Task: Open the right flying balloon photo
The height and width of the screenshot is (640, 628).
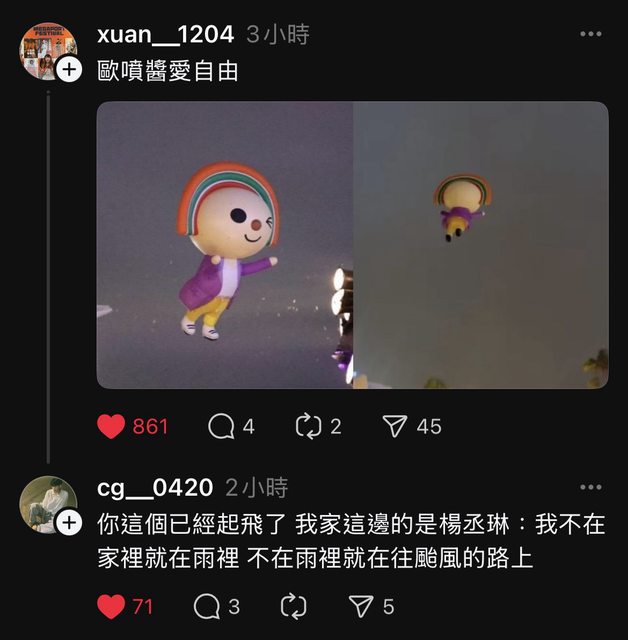Action: click(480, 245)
